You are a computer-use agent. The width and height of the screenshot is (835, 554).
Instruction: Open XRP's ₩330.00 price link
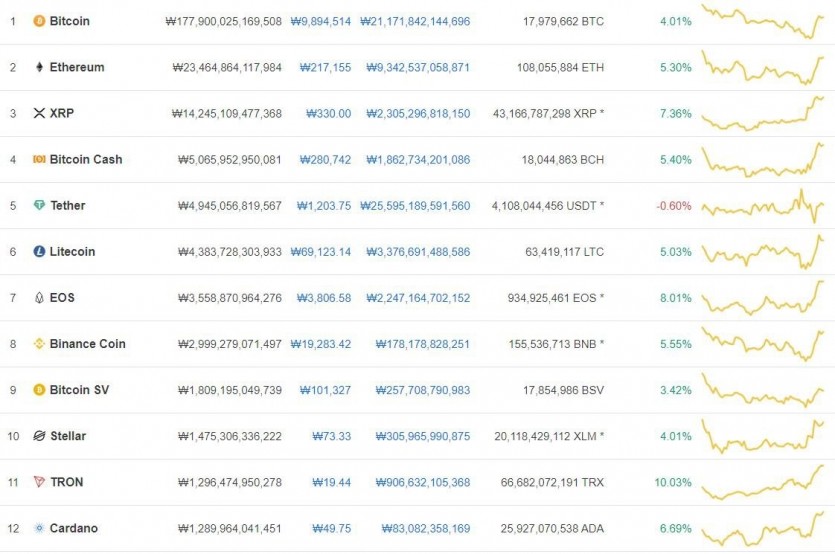coord(327,113)
